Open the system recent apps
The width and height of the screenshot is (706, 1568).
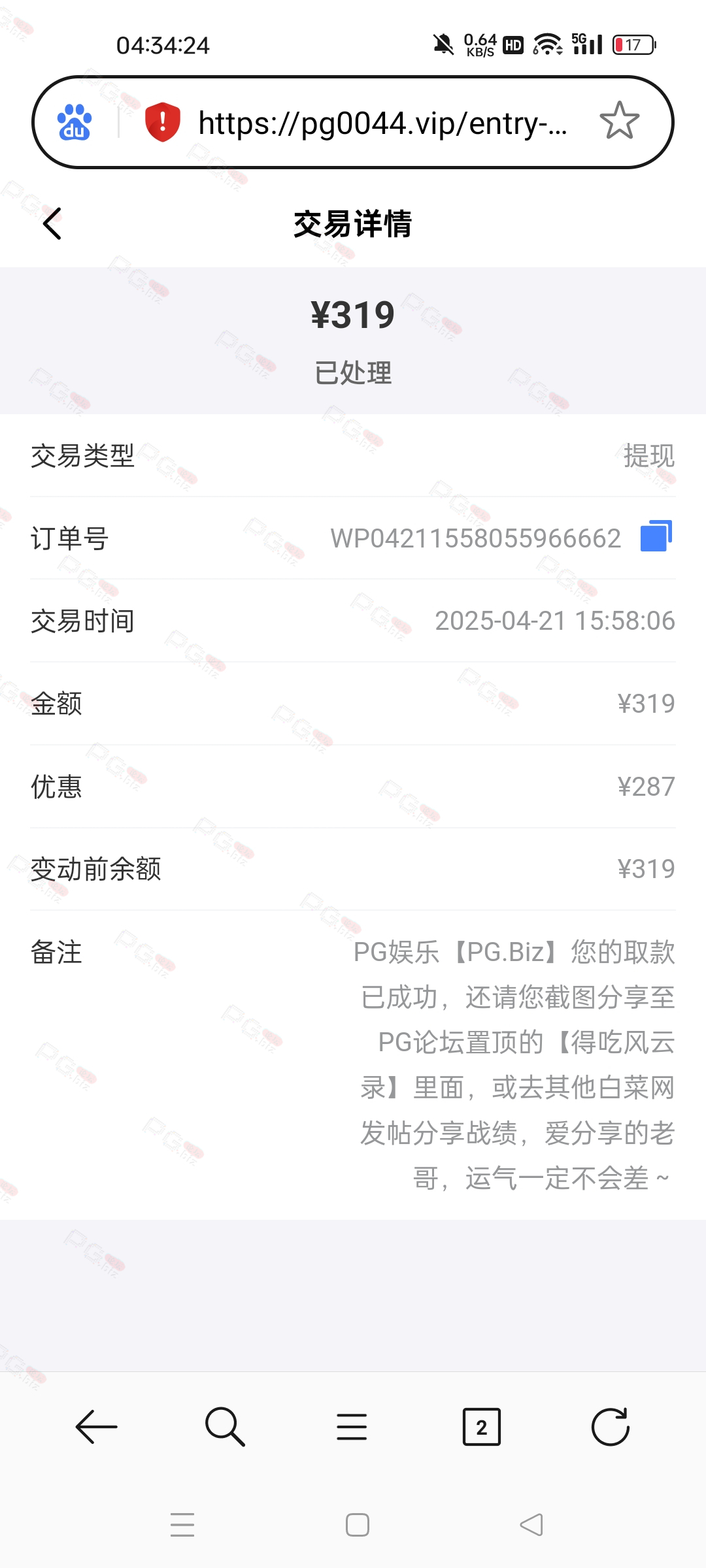182,1525
